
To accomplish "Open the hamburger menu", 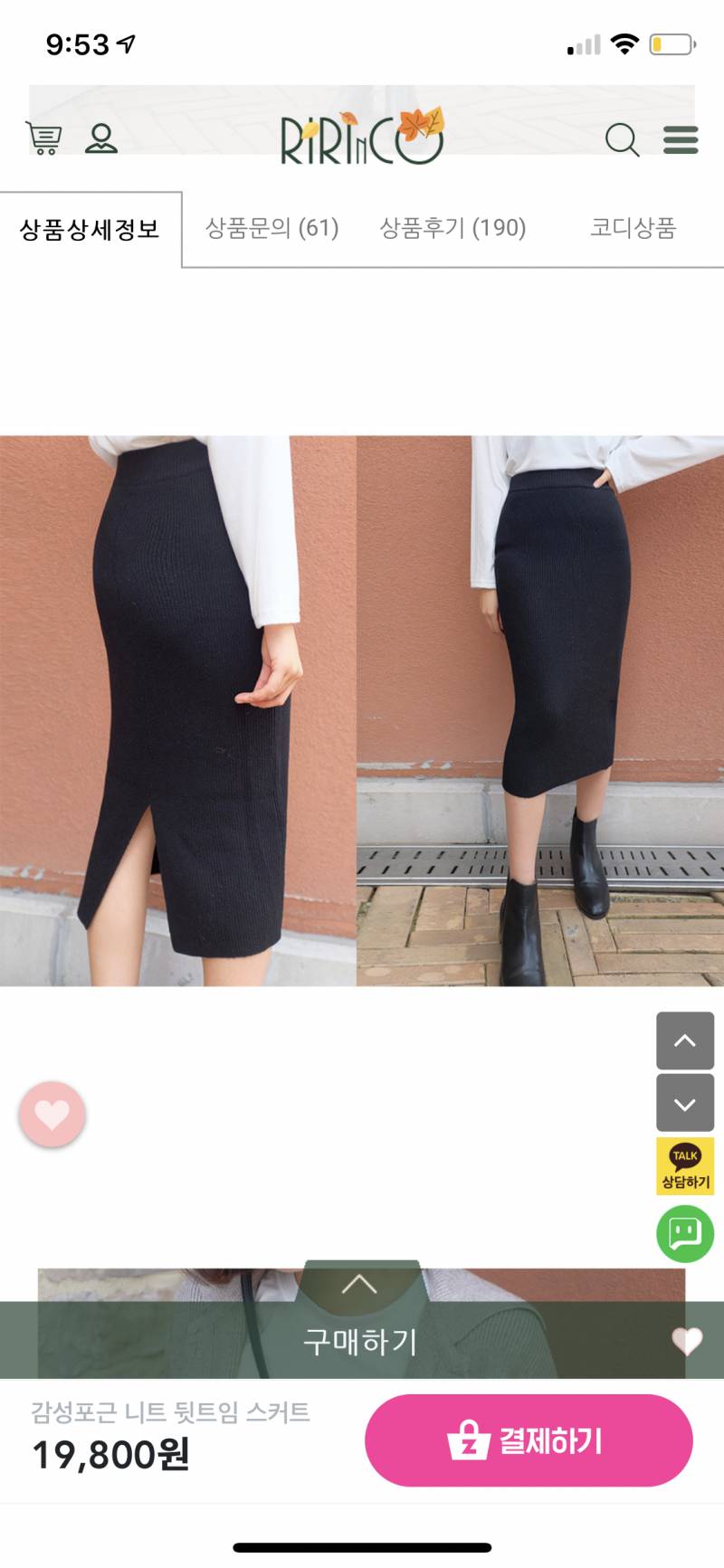I will click(681, 140).
